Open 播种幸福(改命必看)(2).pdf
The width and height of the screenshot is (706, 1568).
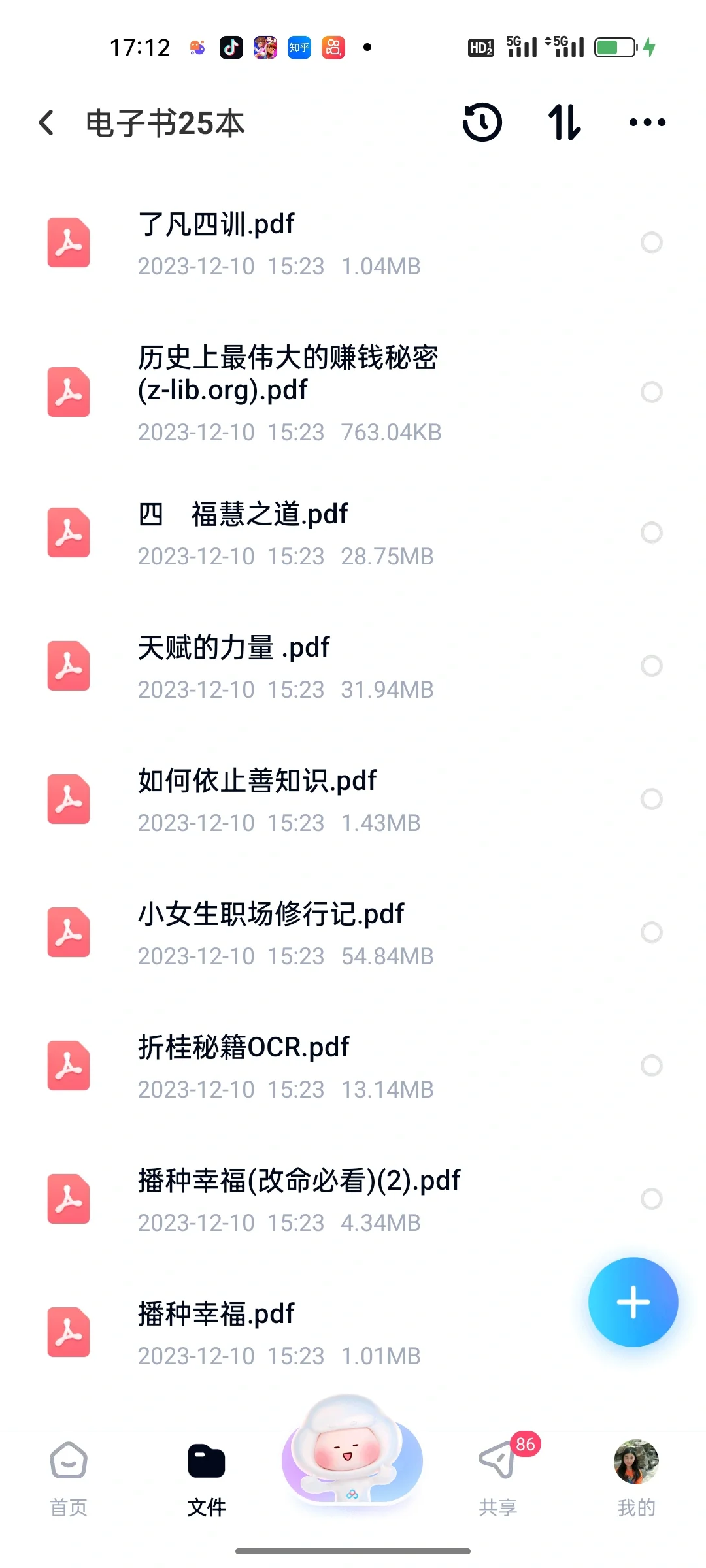[353, 1200]
